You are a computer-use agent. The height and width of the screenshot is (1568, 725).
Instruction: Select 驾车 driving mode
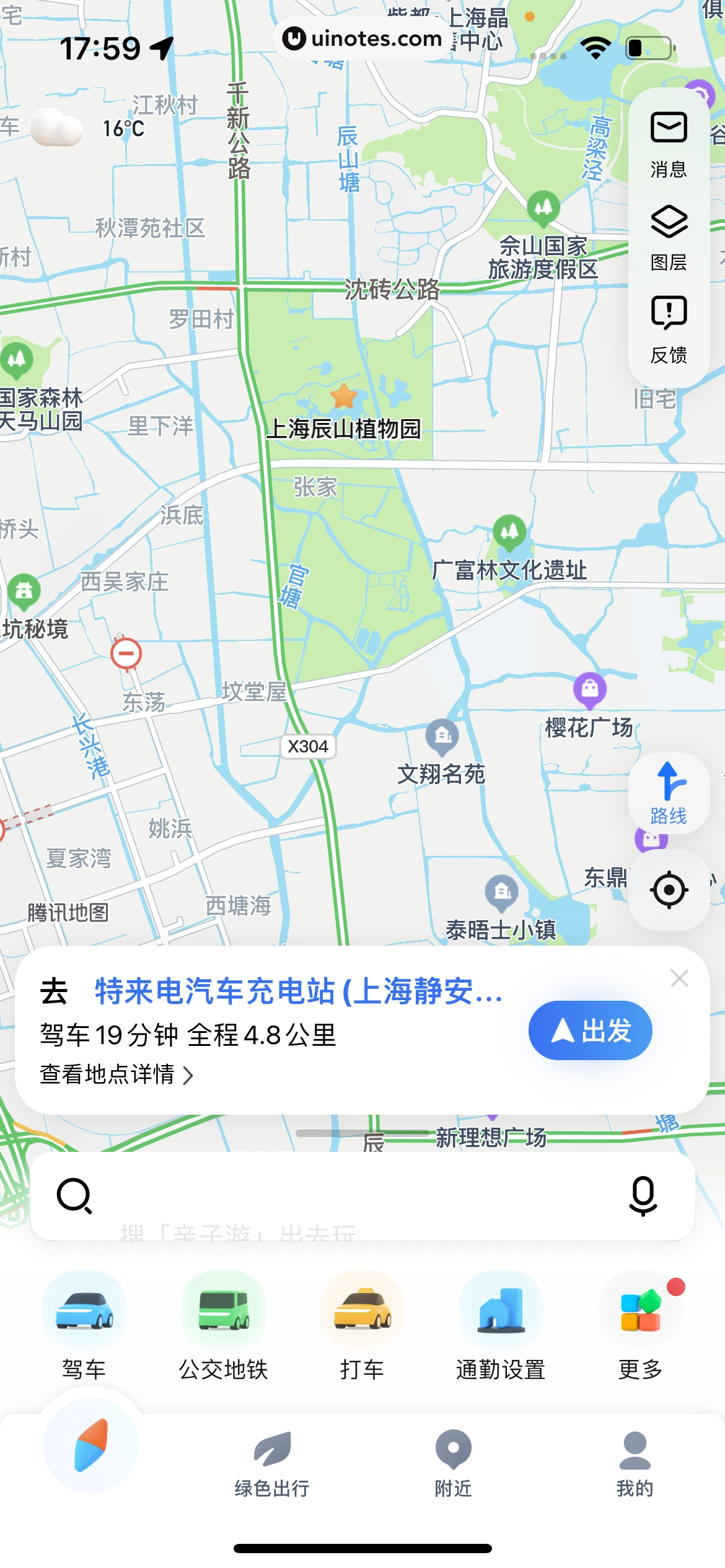84,1325
